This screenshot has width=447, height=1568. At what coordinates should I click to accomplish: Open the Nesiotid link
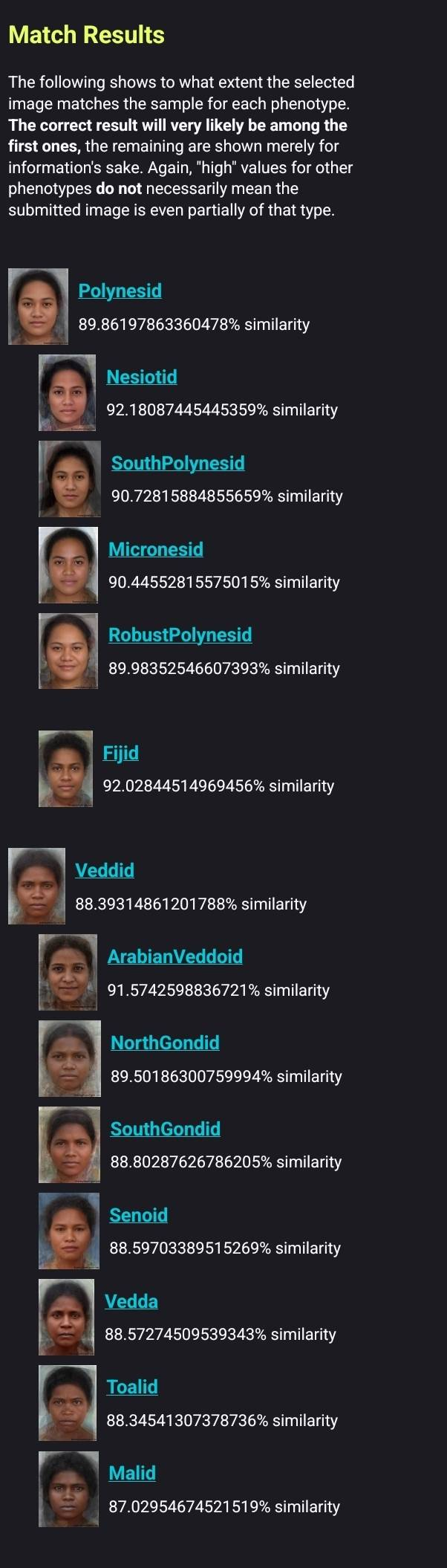[141, 377]
